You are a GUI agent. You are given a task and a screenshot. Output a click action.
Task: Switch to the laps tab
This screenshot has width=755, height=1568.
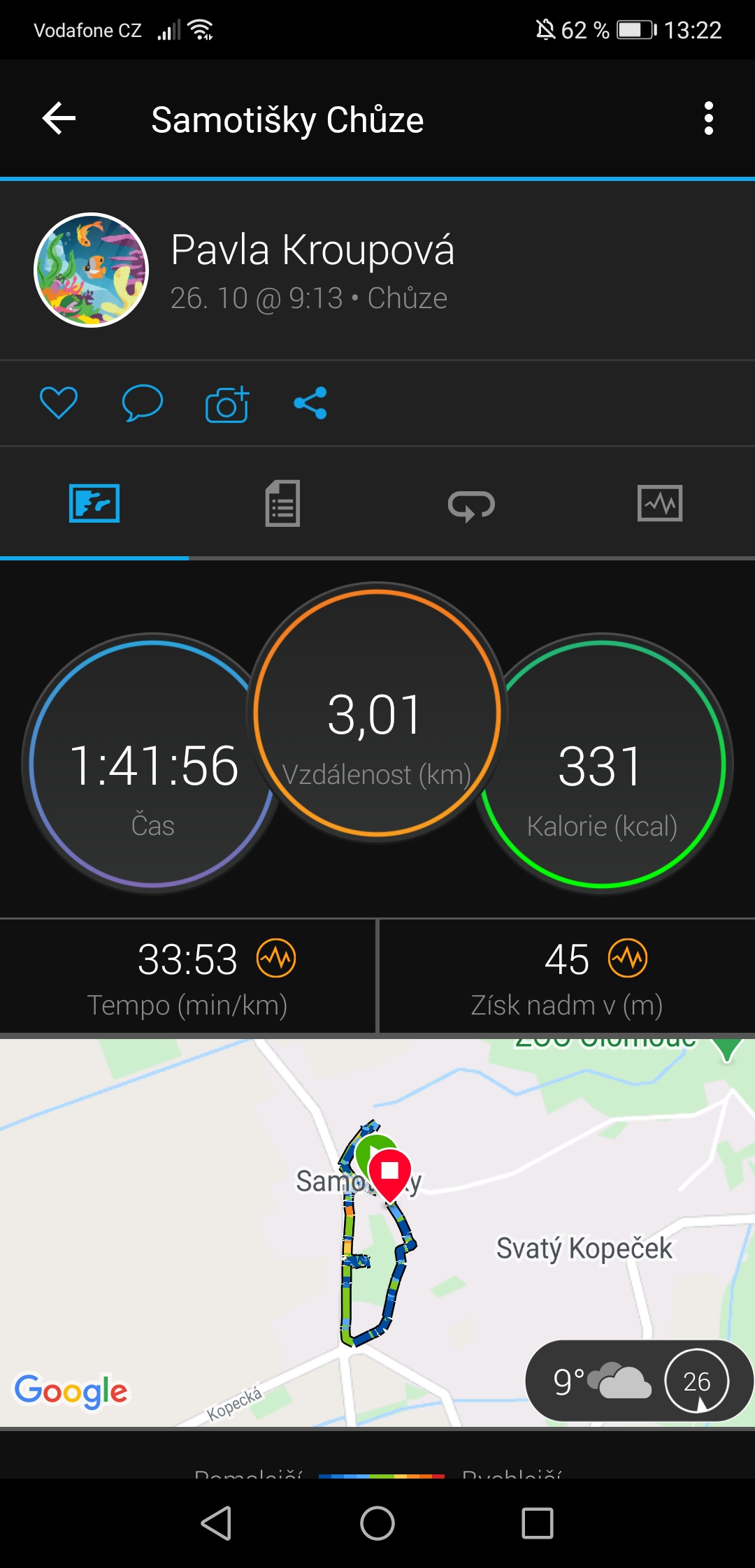coord(471,504)
